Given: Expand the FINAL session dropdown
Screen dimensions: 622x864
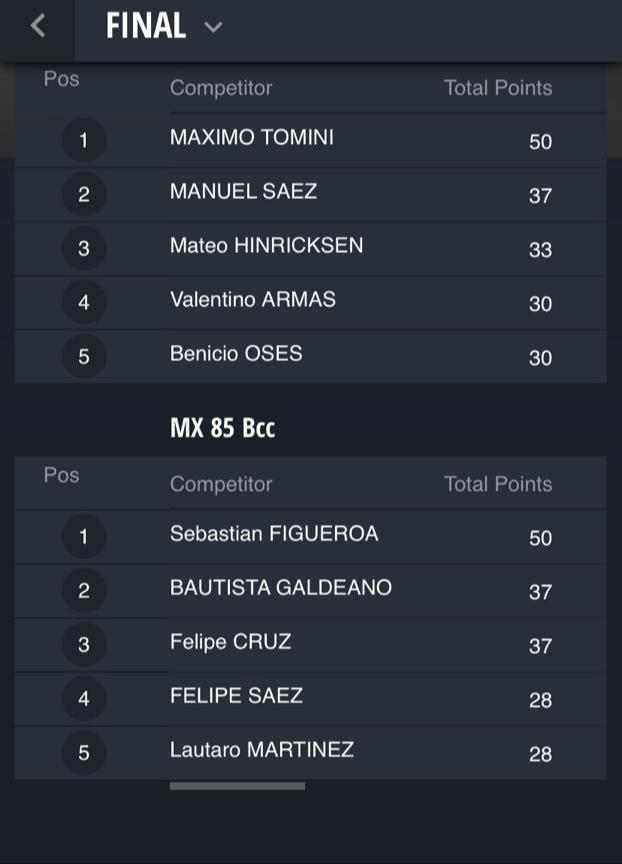Looking at the screenshot, I should tap(212, 27).
